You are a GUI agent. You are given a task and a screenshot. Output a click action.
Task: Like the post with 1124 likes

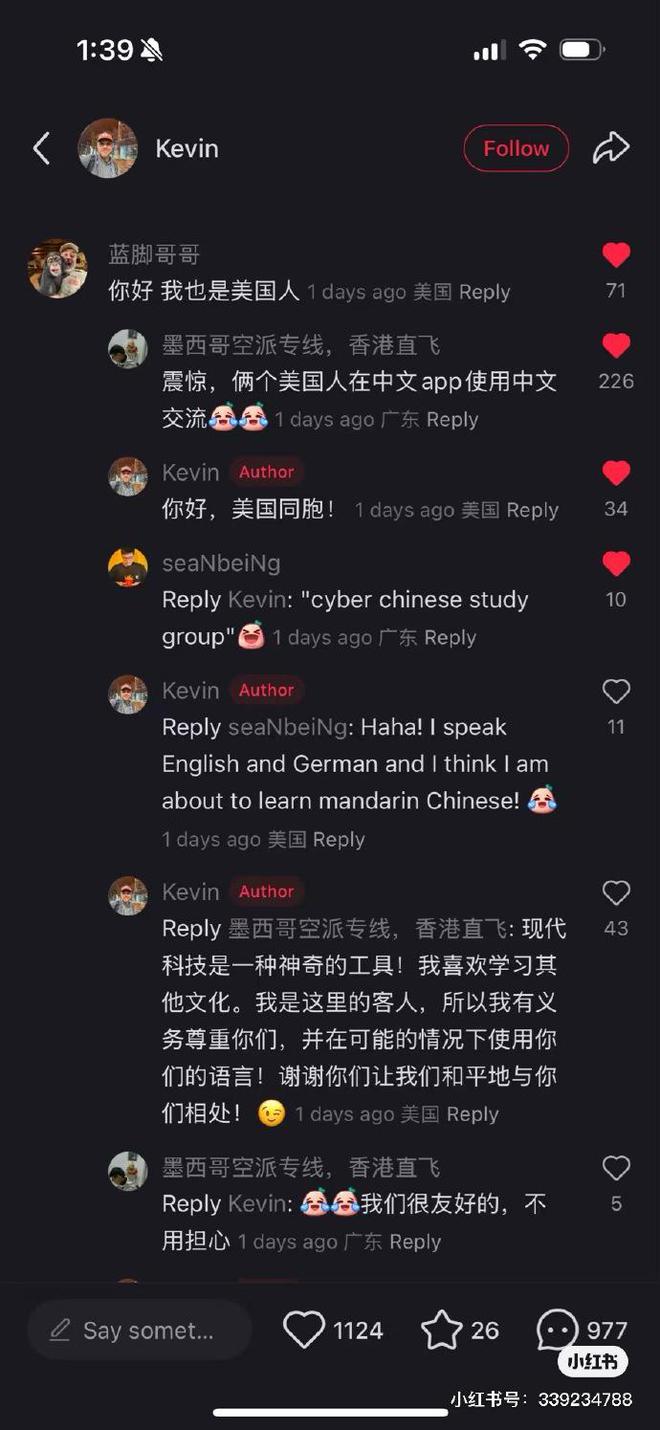[304, 1330]
